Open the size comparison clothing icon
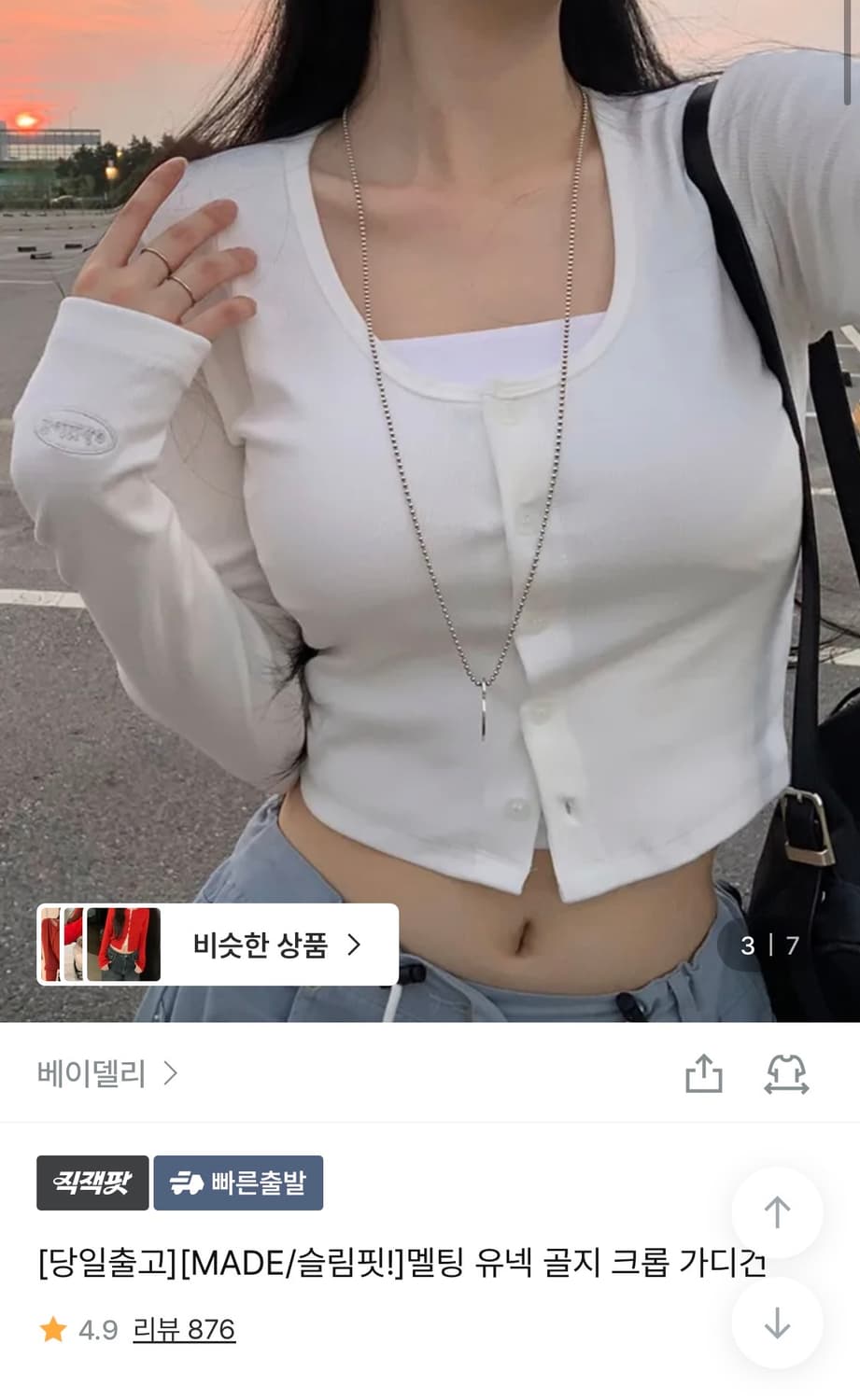860x1400 pixels. 789,1073
